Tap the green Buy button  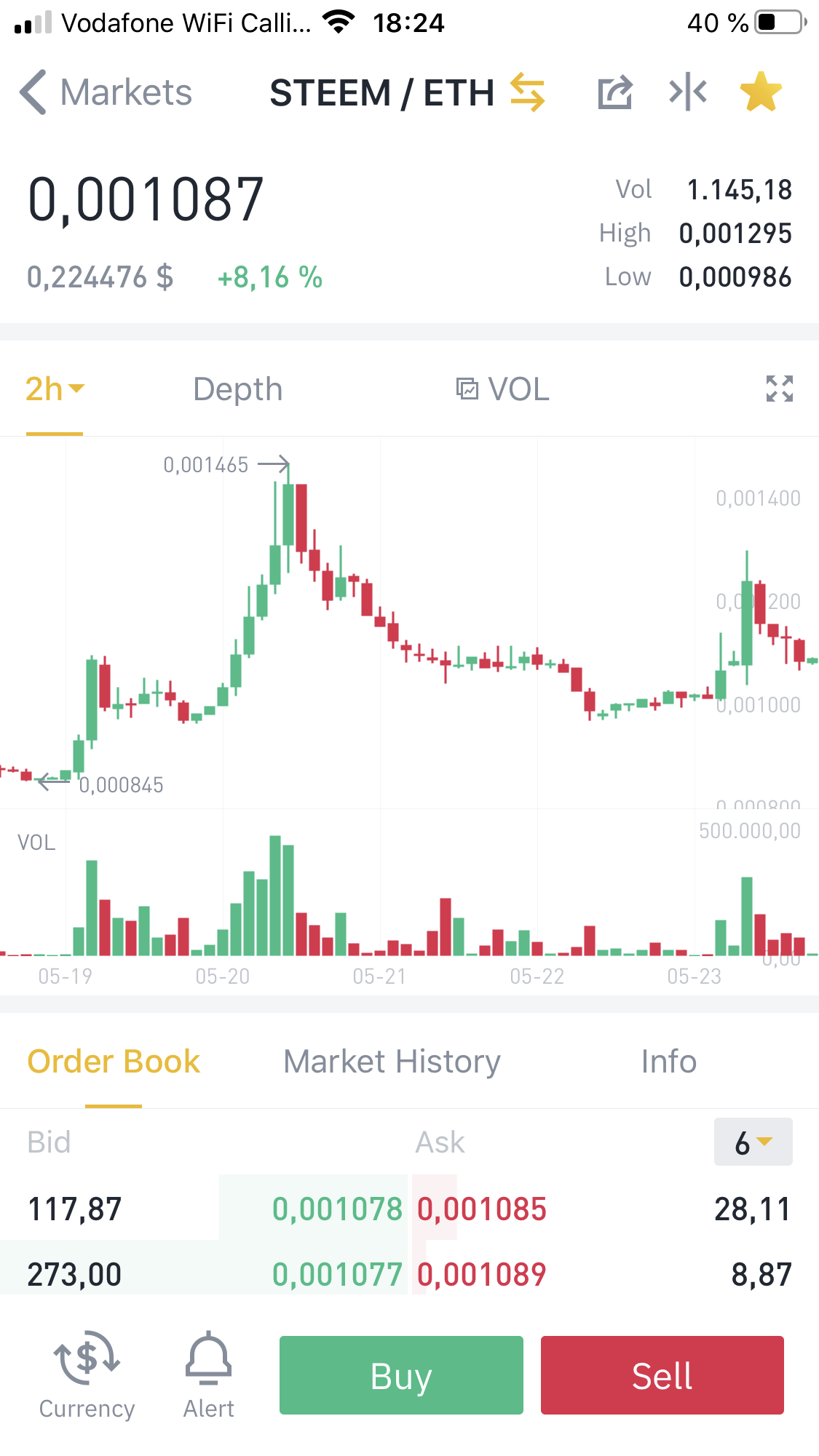401,1375
